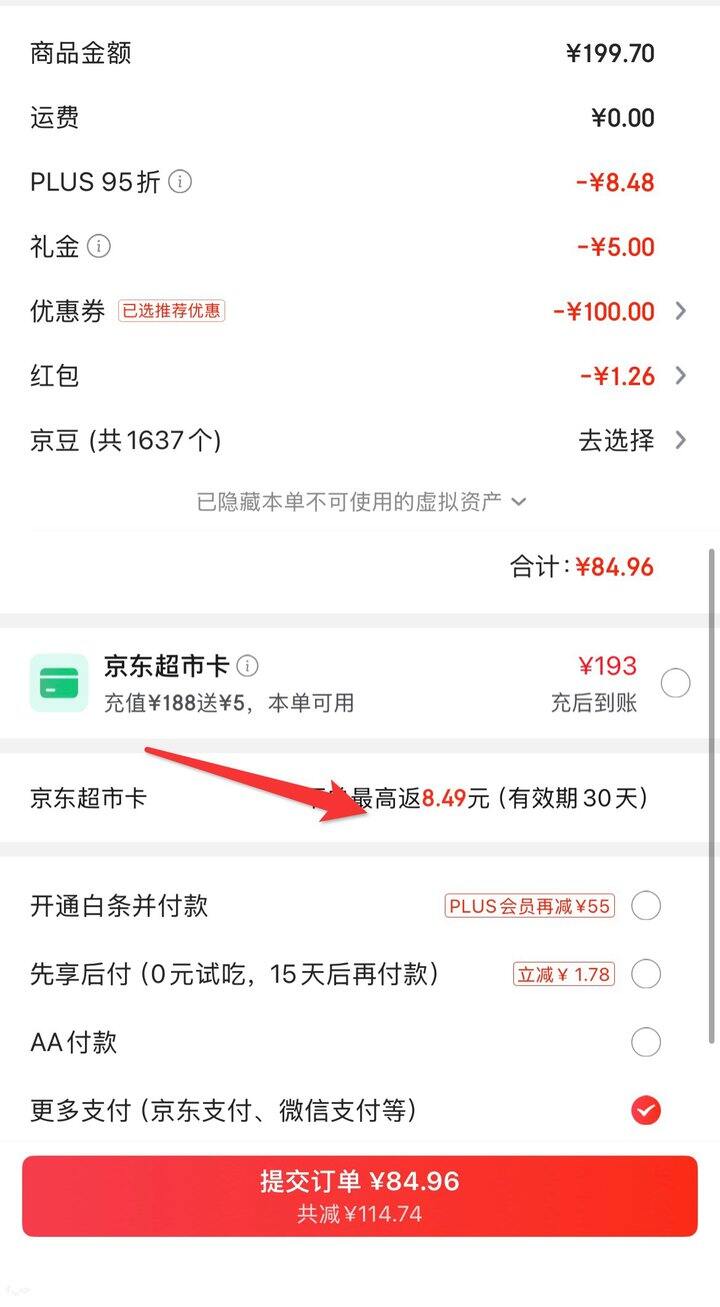
Task: Tap the info icon next to 京东超市卡
Action: point(247,665)
